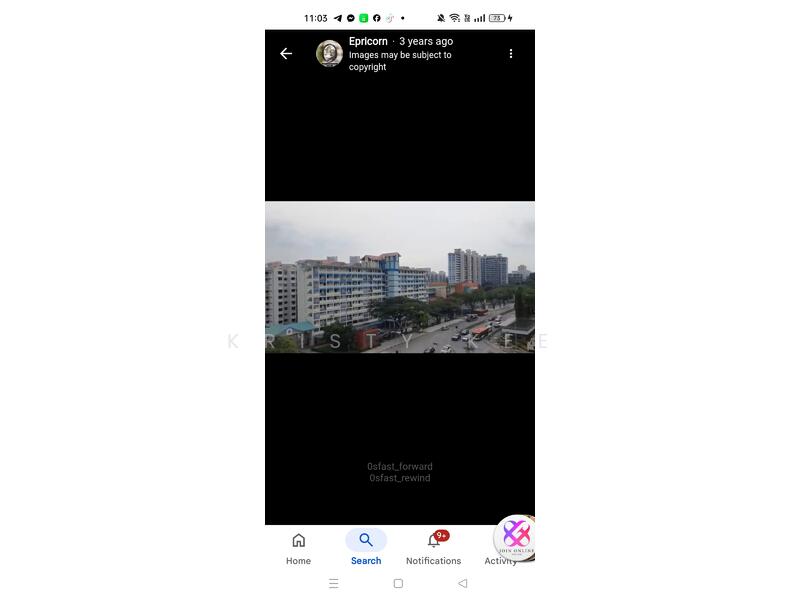Open the three-dot overflow menu
Viewport: 800px width, 600px height.
coord(511,54)
